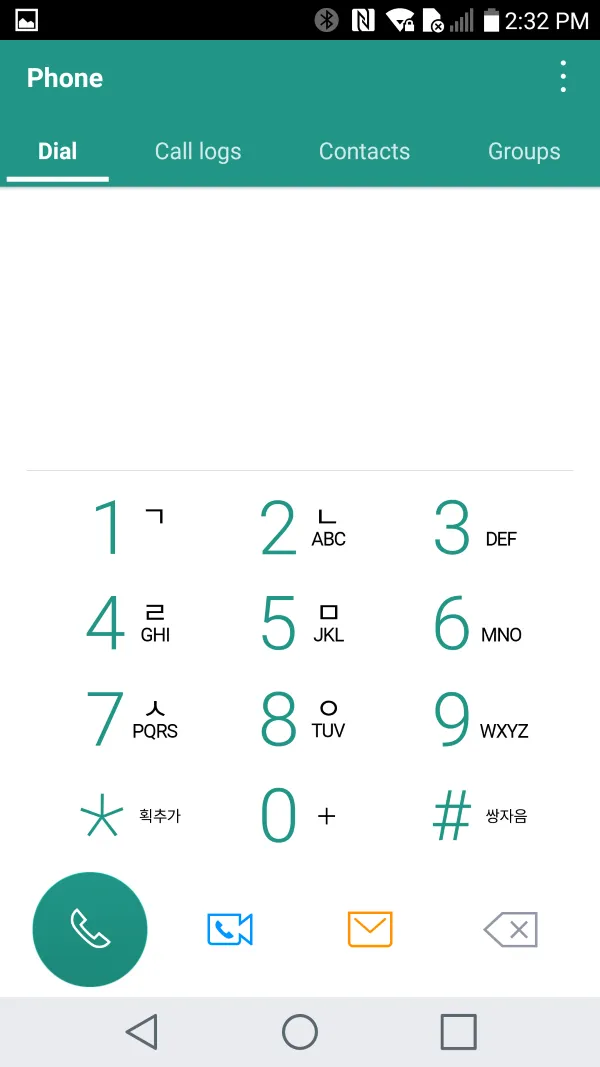Dial the digit 5

[x=300, y=624]
